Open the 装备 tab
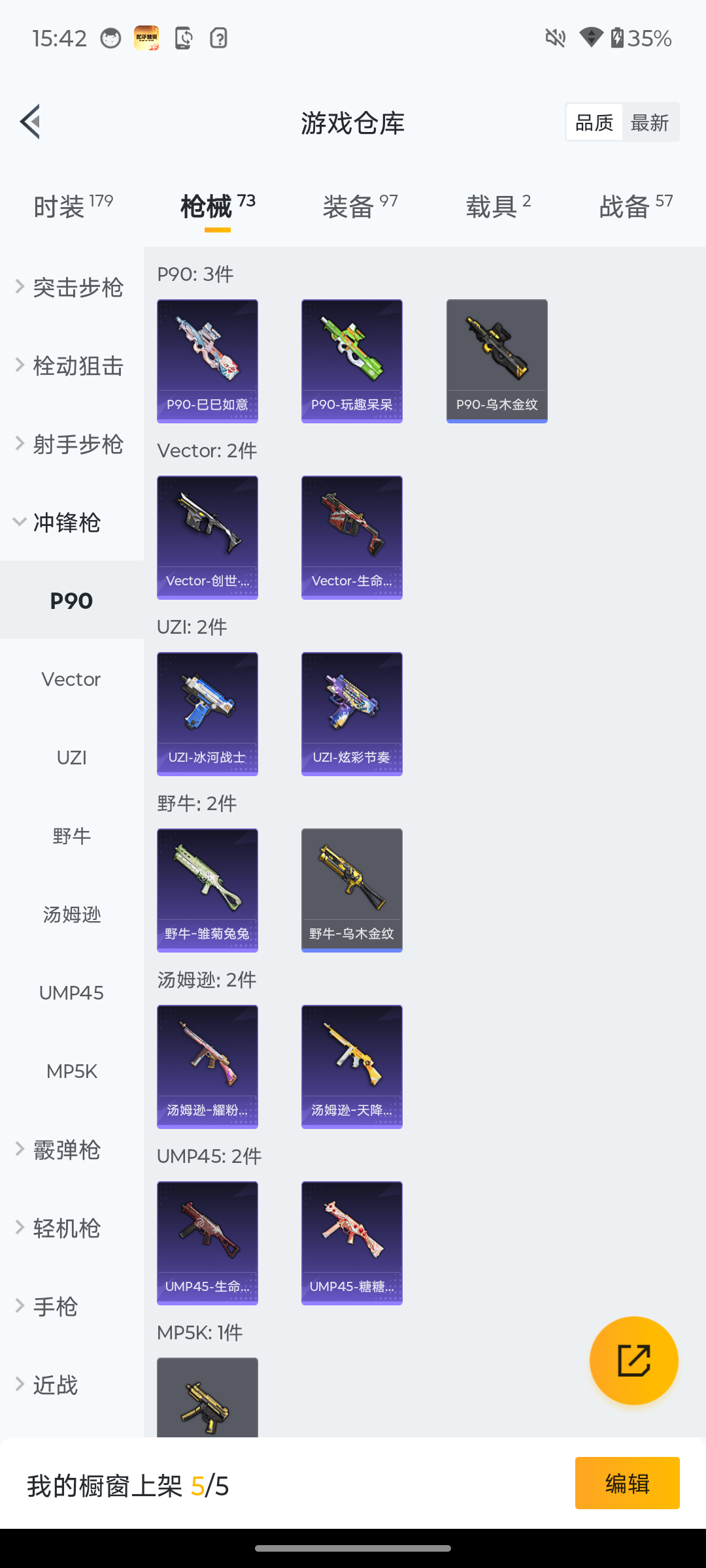 pyautogui.click(x=360, y=207)
